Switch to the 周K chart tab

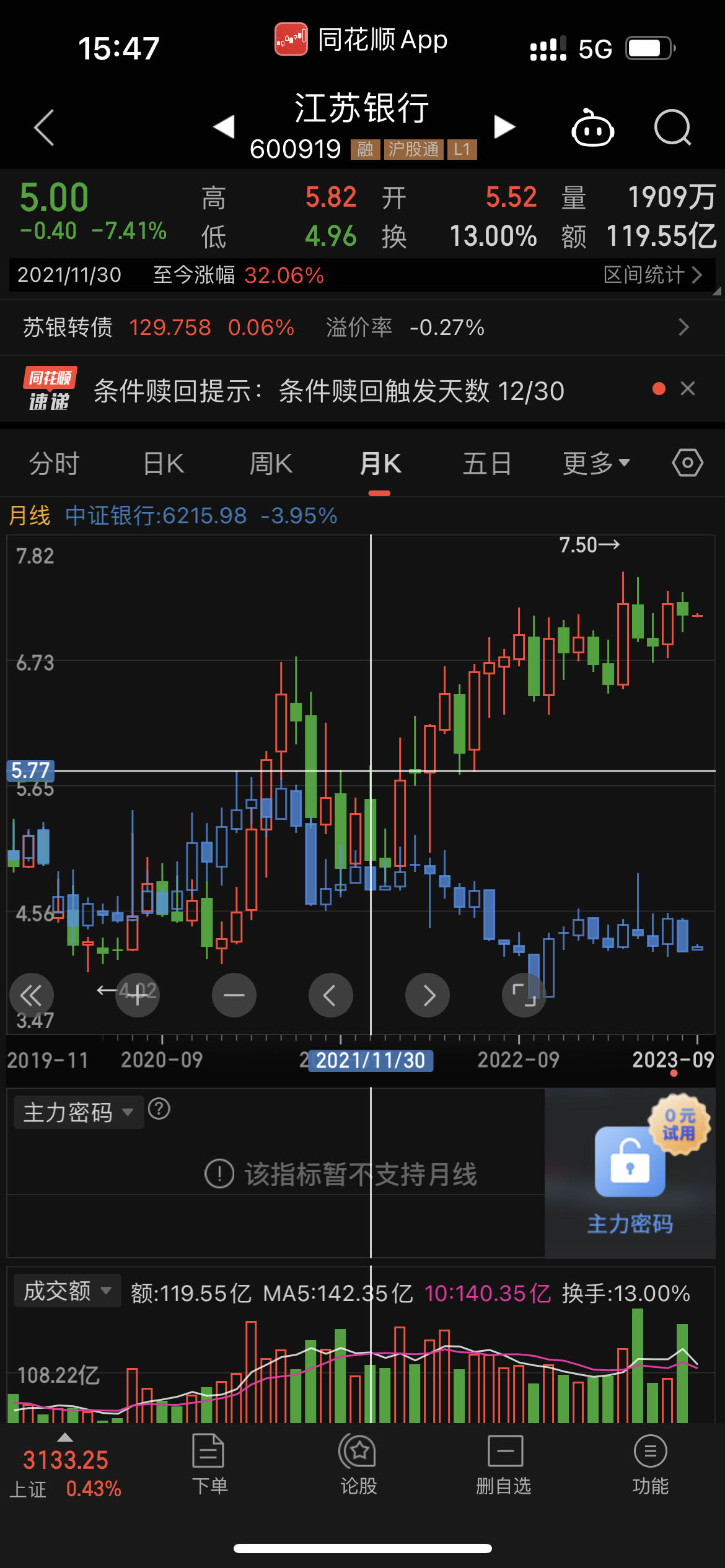click(x=271, y=463)
